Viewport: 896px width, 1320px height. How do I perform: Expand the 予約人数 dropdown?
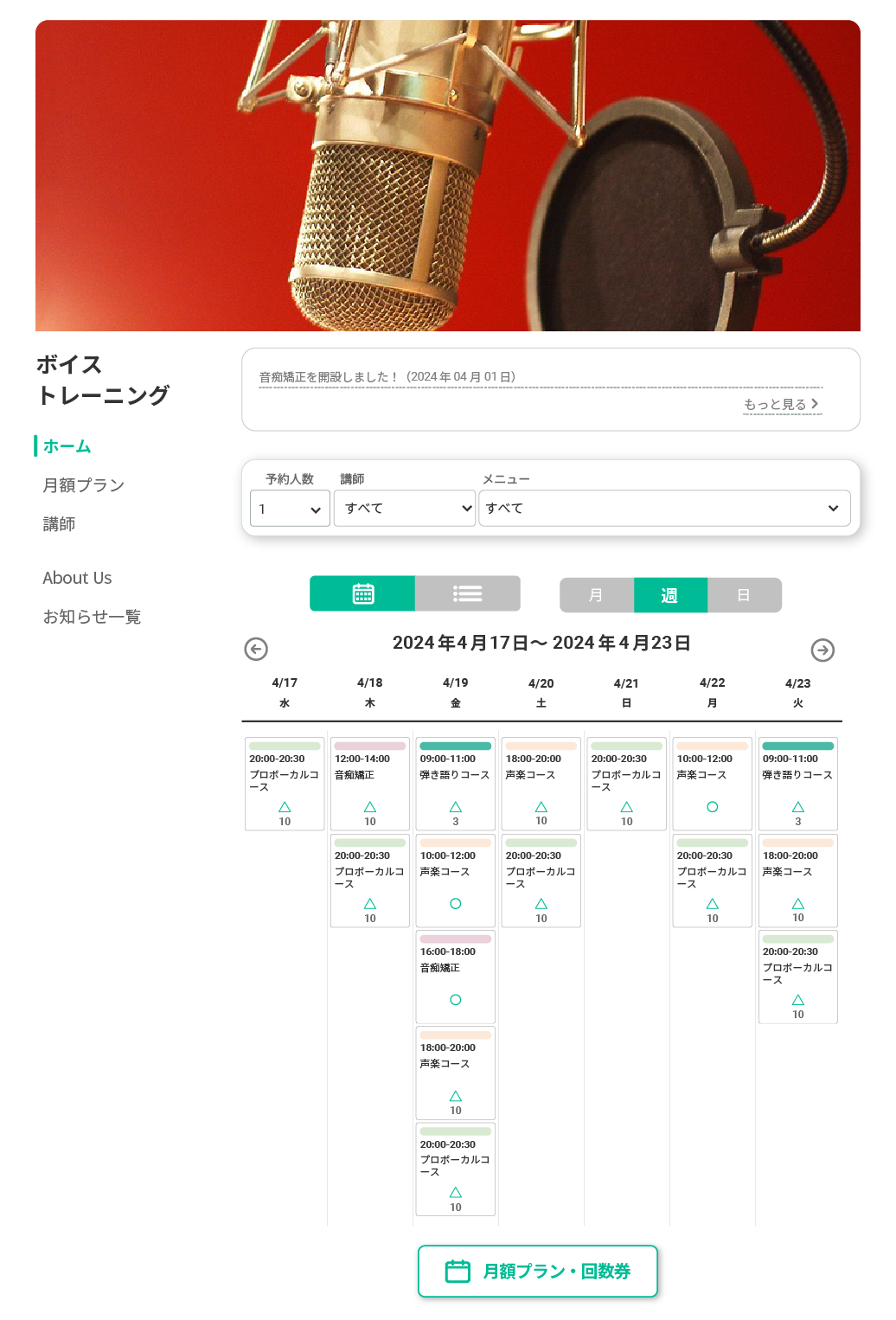[x=290, y=509]
